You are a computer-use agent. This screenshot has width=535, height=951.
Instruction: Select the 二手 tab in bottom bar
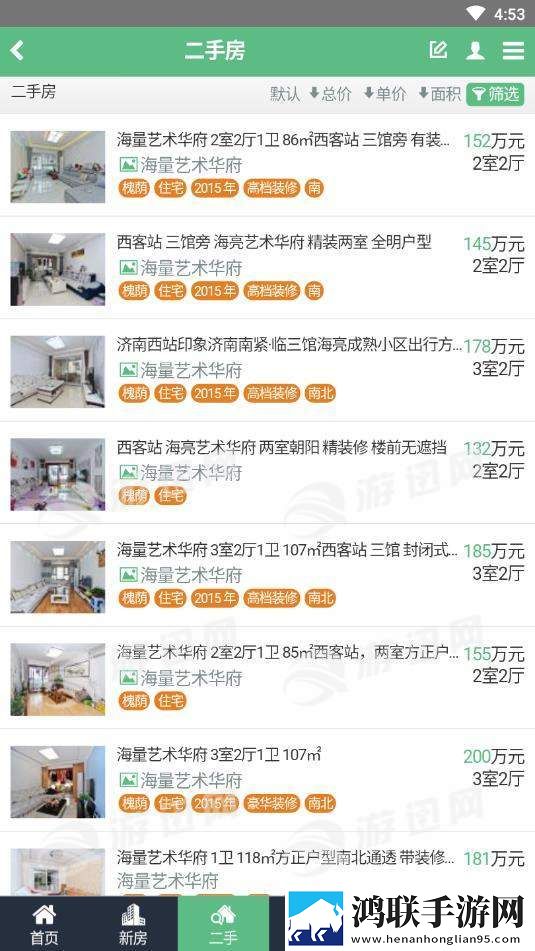point(223,924)
